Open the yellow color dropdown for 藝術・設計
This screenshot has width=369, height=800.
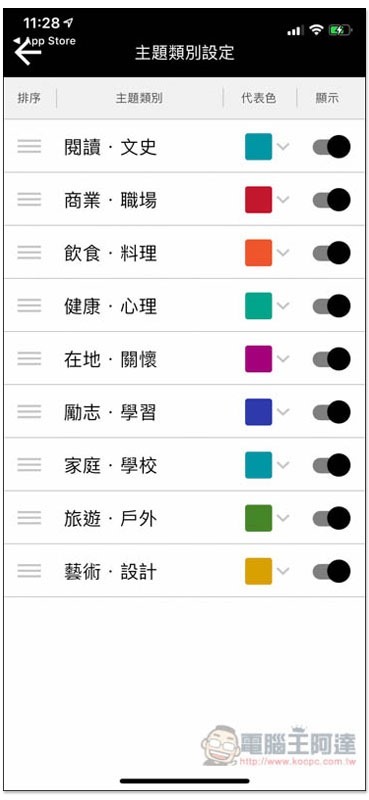click(267, 571)
